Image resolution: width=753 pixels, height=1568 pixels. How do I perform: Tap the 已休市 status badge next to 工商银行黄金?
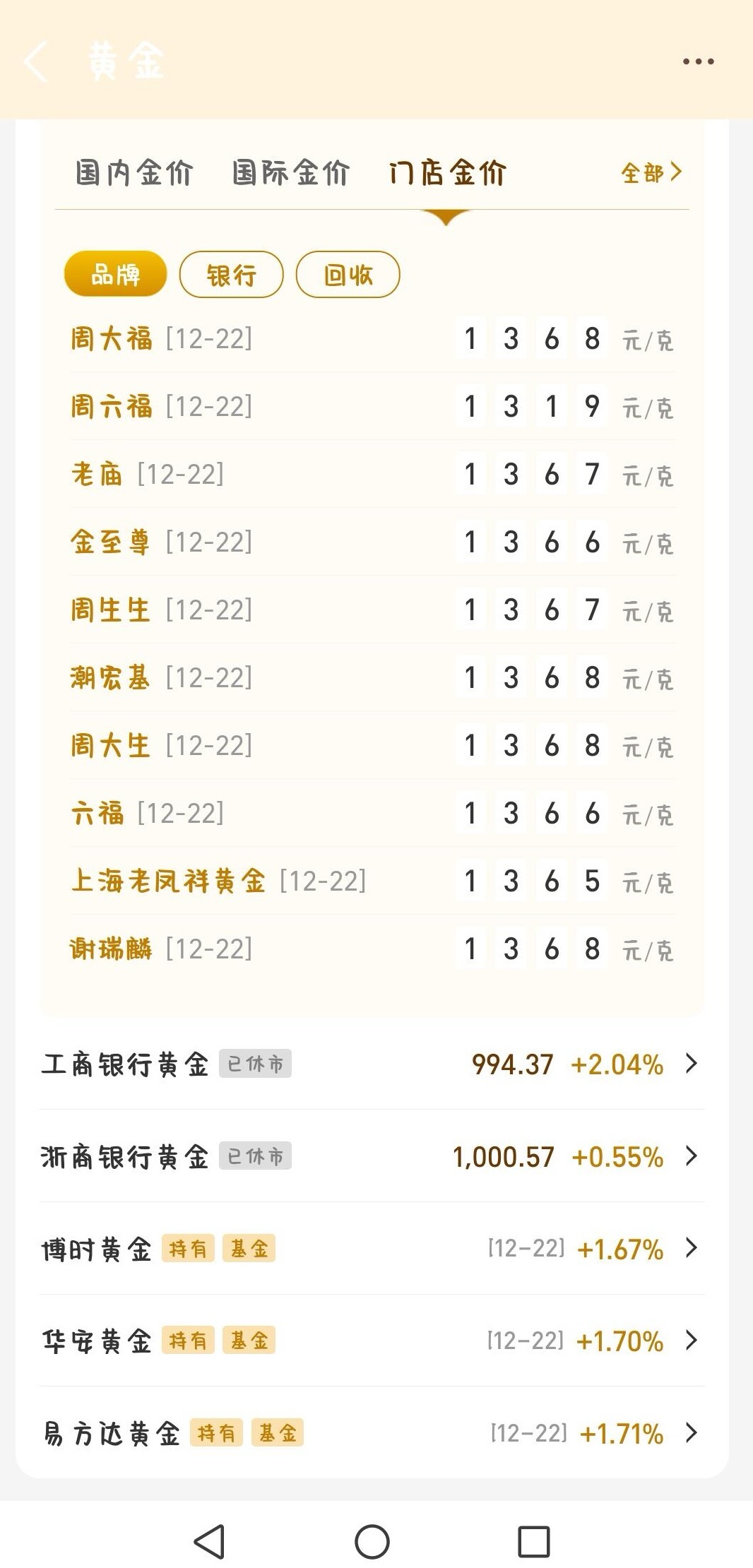254,1064
